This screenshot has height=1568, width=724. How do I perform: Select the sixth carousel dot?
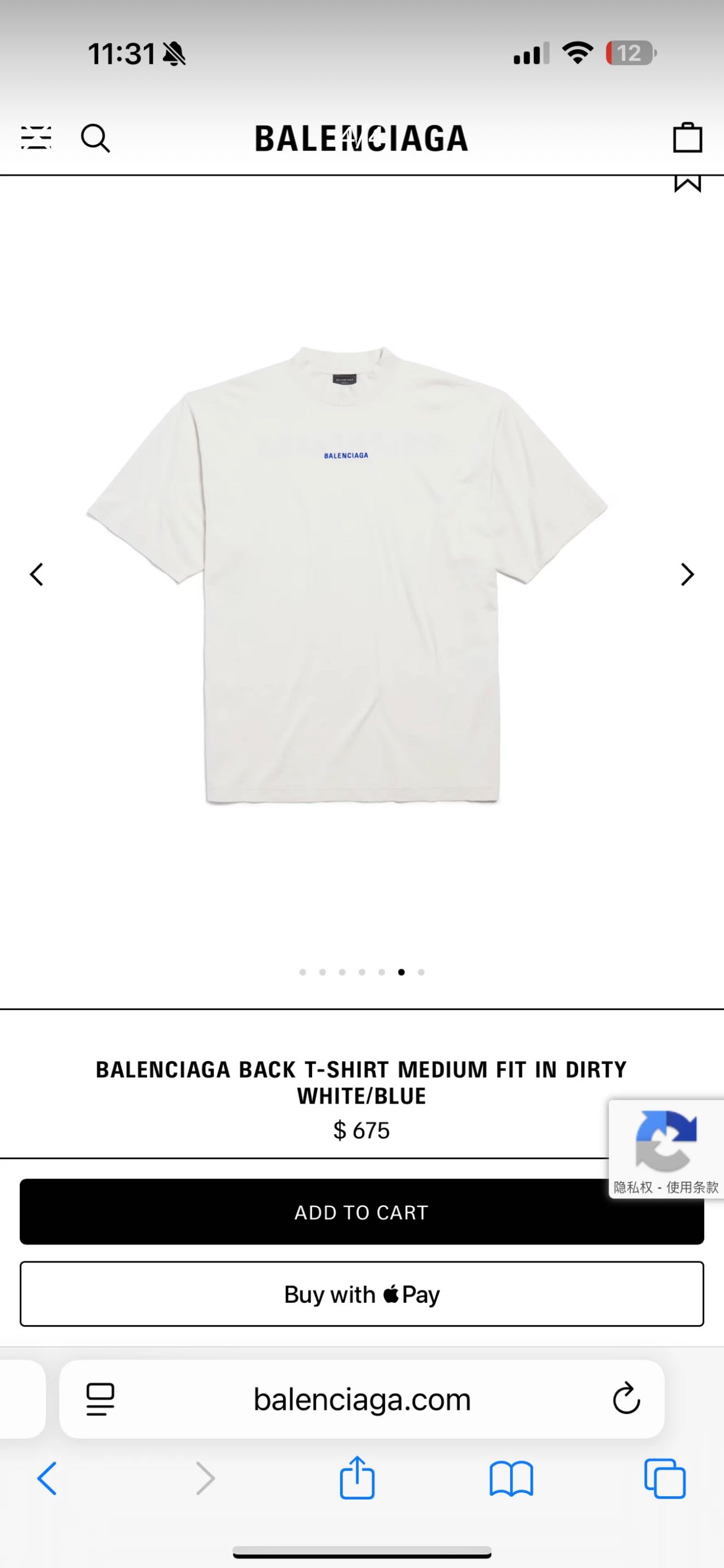coord(401,972)
